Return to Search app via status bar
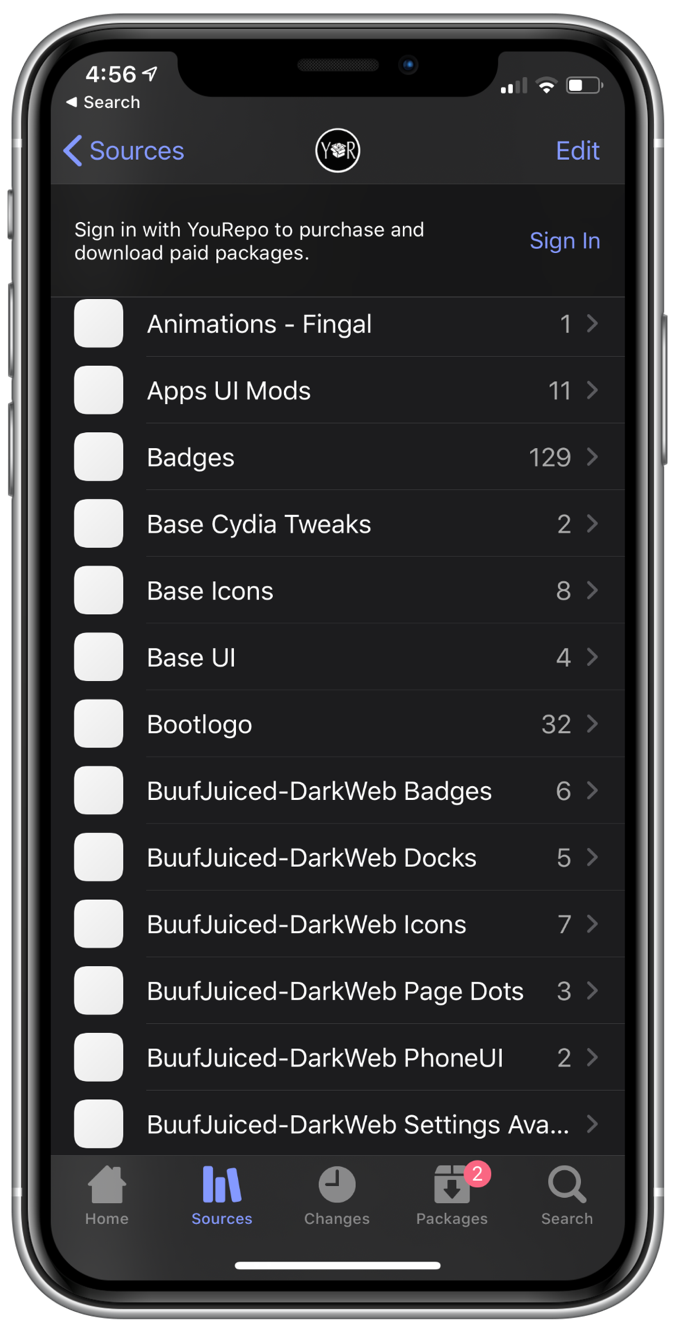This screenshot has height=1336, width=675. (103, 102)
